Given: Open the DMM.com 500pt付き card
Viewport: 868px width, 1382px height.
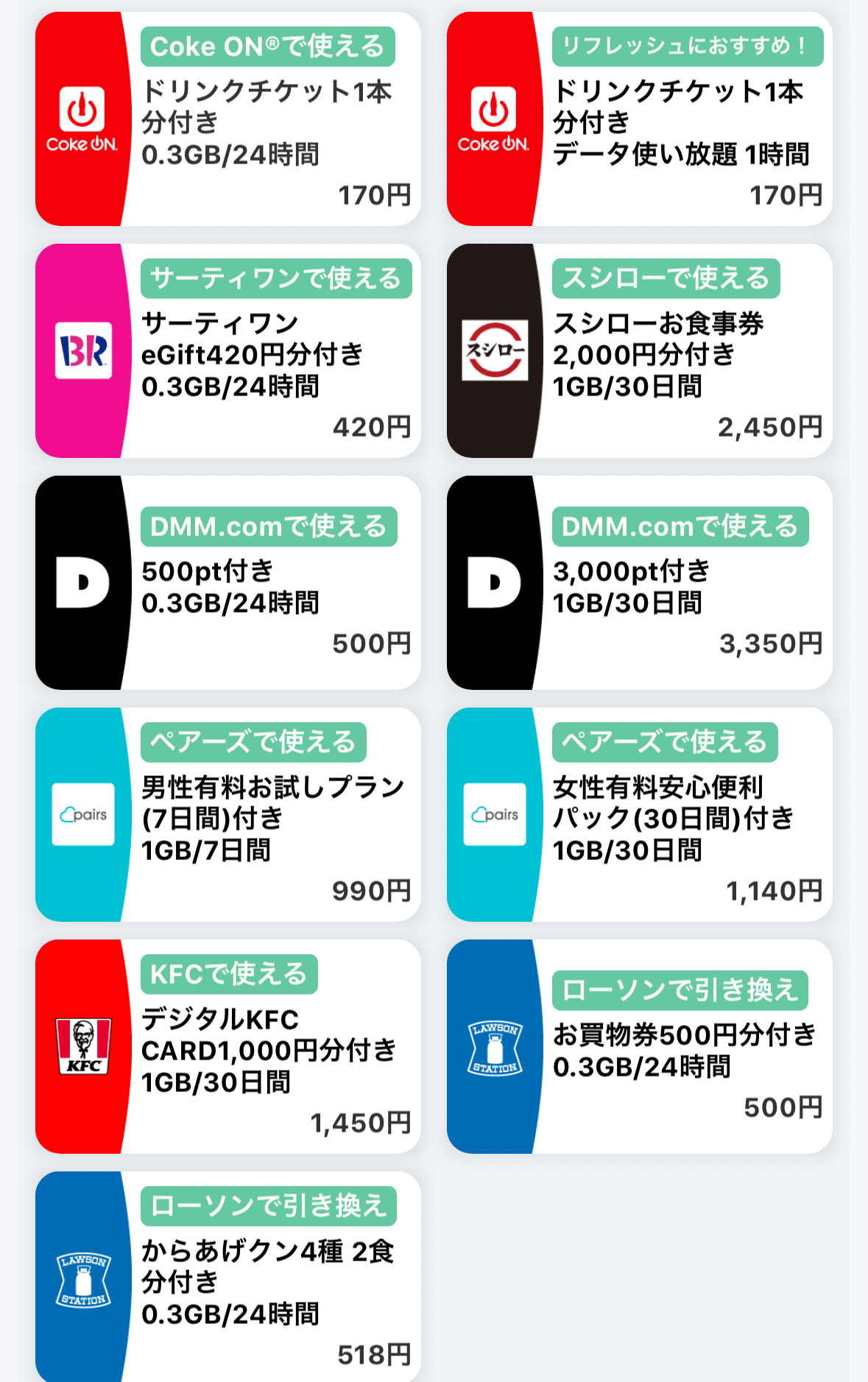Looking at the screenshot, I should point(228,582).
